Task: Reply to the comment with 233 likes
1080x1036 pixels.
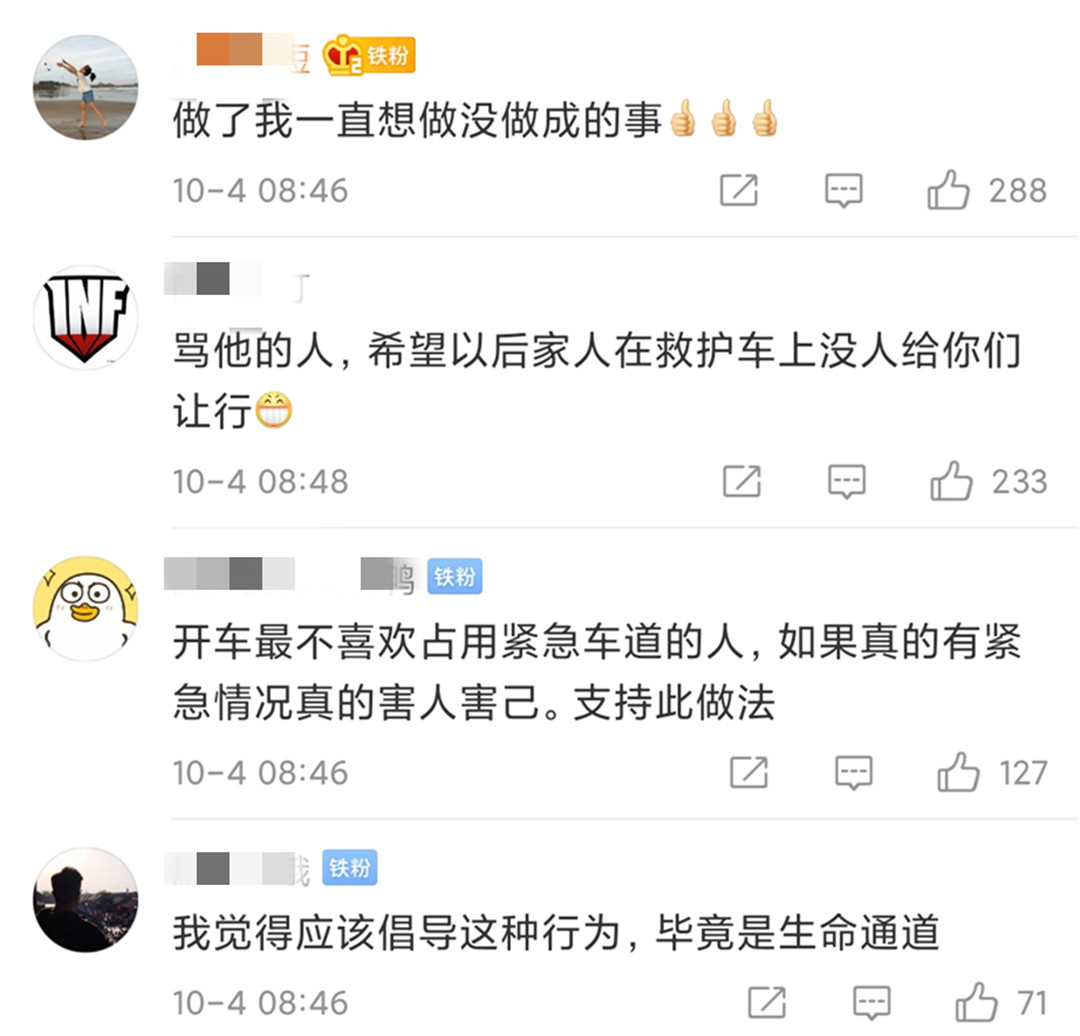Action: click(x=846, y=481)
